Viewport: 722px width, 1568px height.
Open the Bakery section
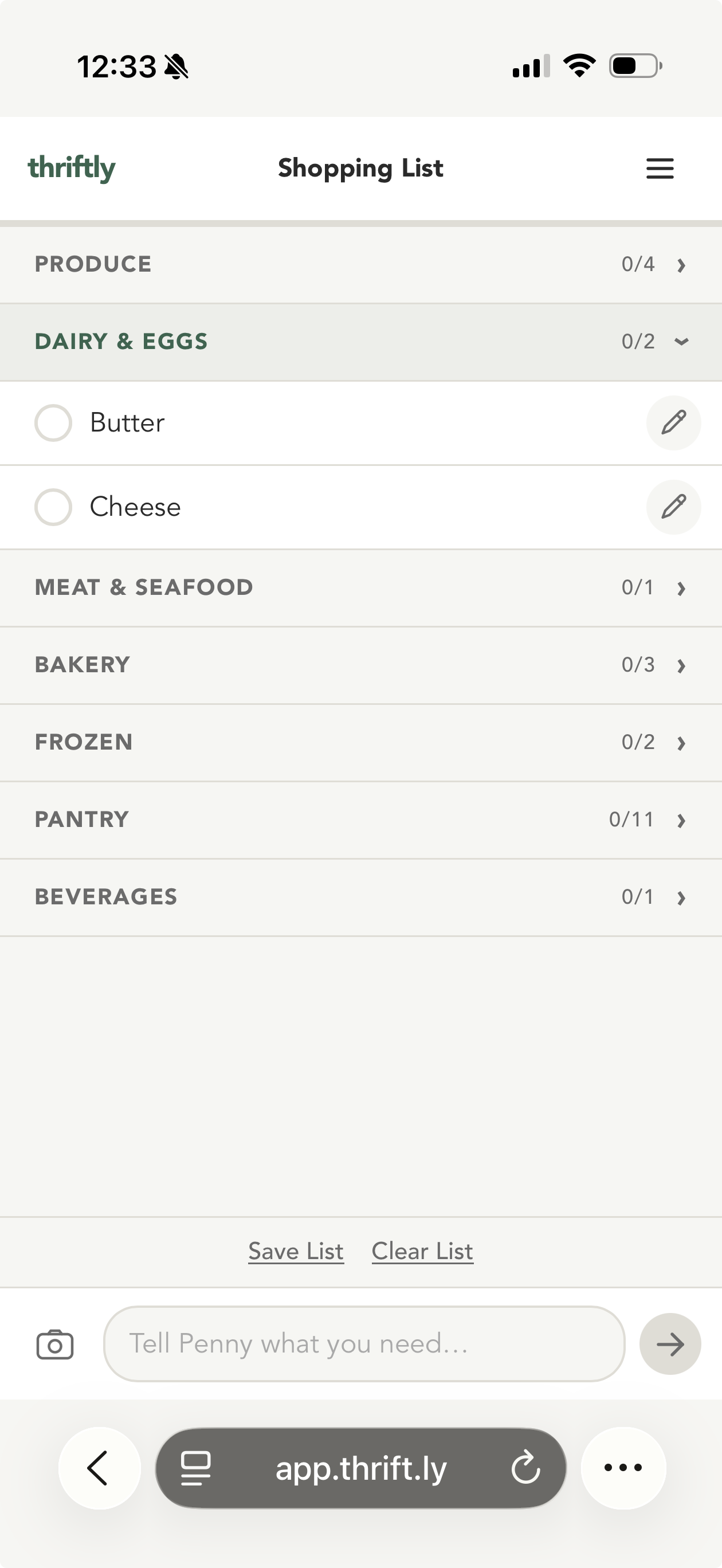point(360,665)
